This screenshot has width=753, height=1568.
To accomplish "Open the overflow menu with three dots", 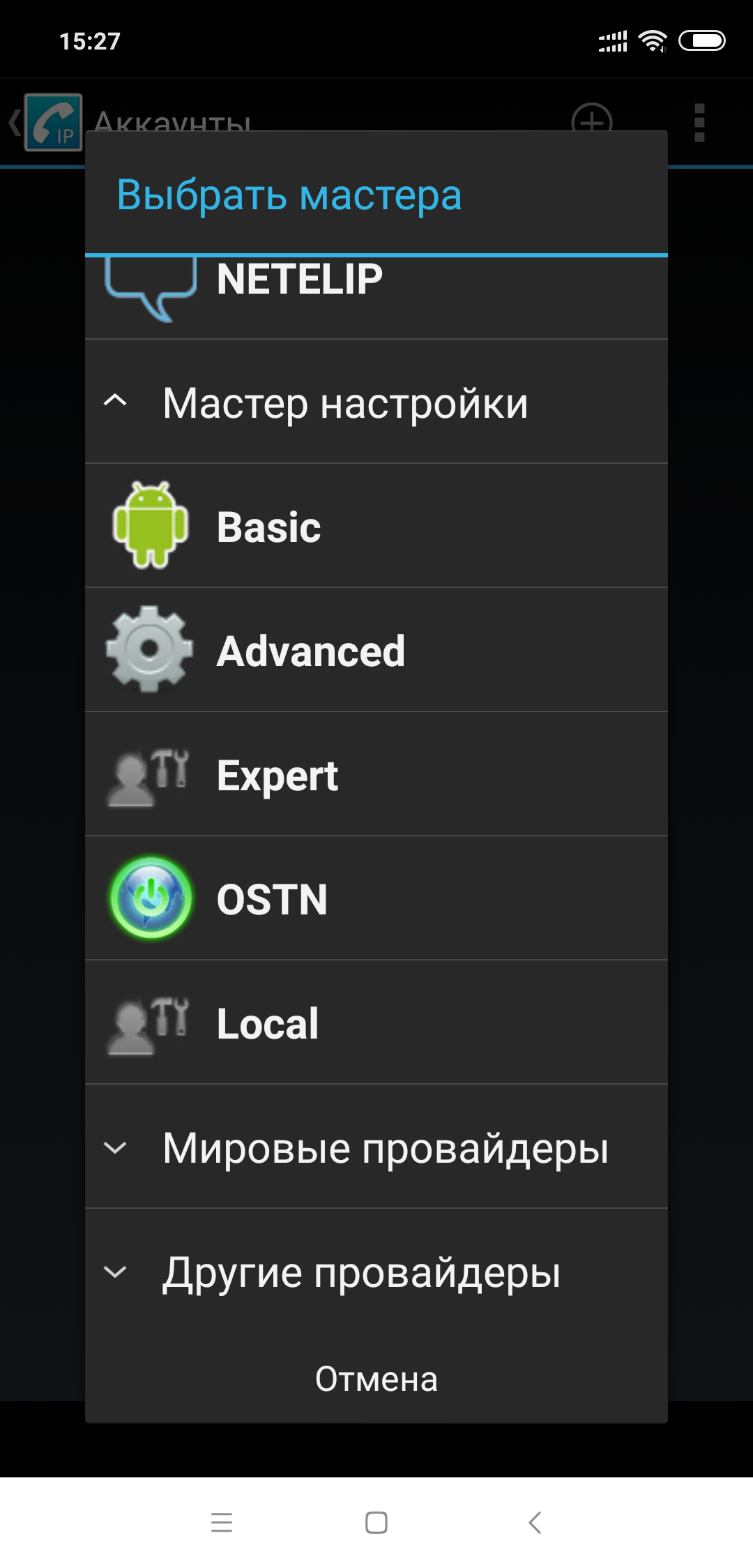I will [699, 123].
